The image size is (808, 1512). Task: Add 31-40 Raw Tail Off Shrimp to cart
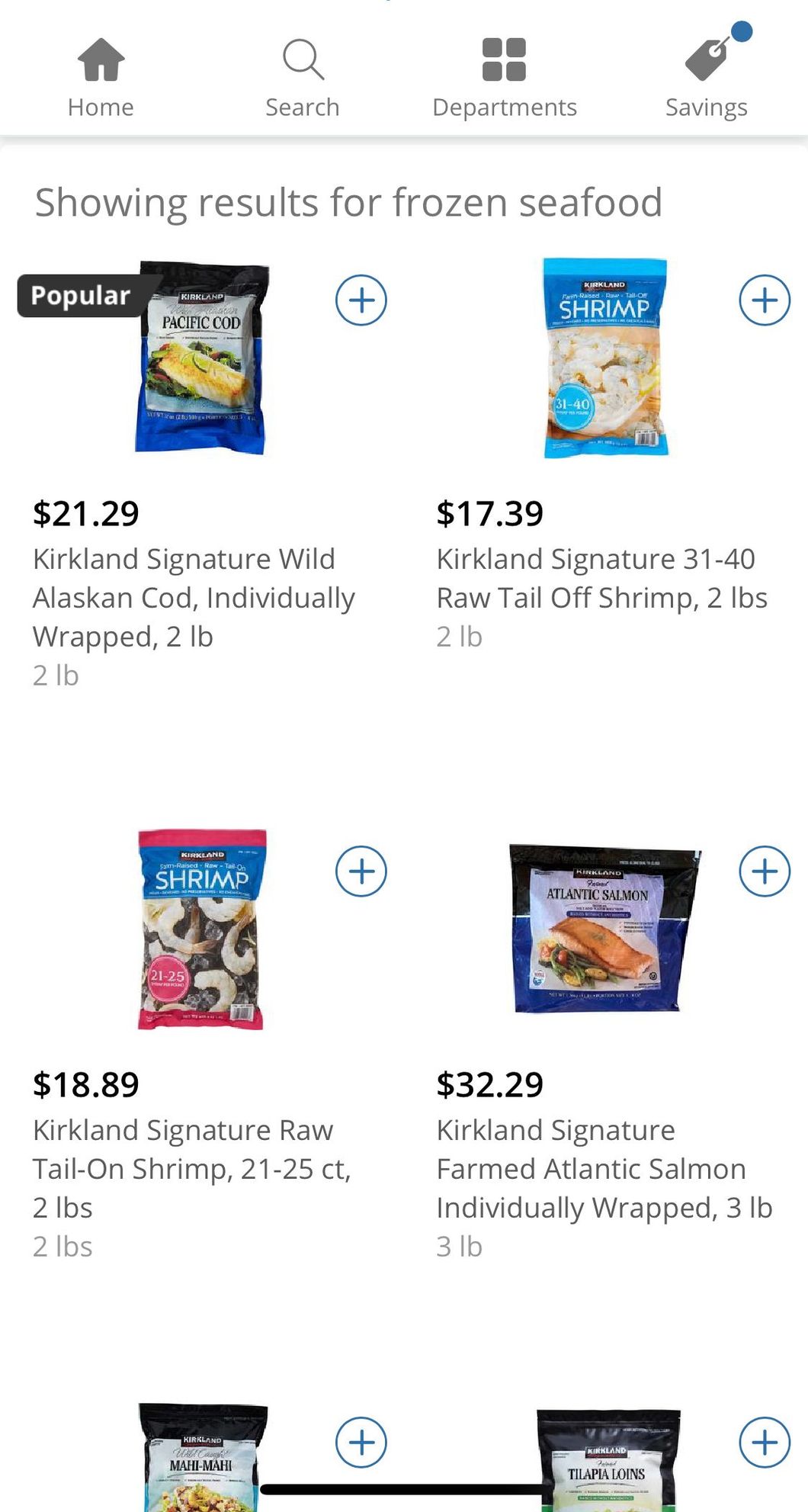(765, 300)
